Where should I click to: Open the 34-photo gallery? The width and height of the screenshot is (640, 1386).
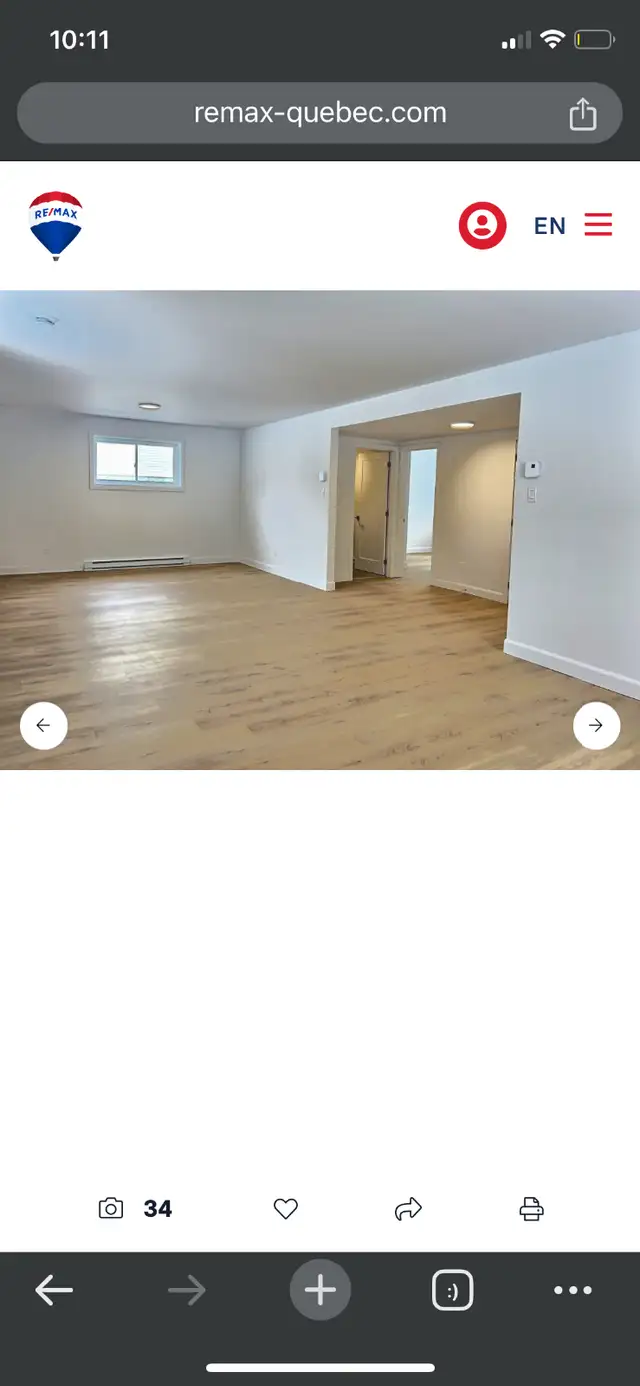point(136,1209)
